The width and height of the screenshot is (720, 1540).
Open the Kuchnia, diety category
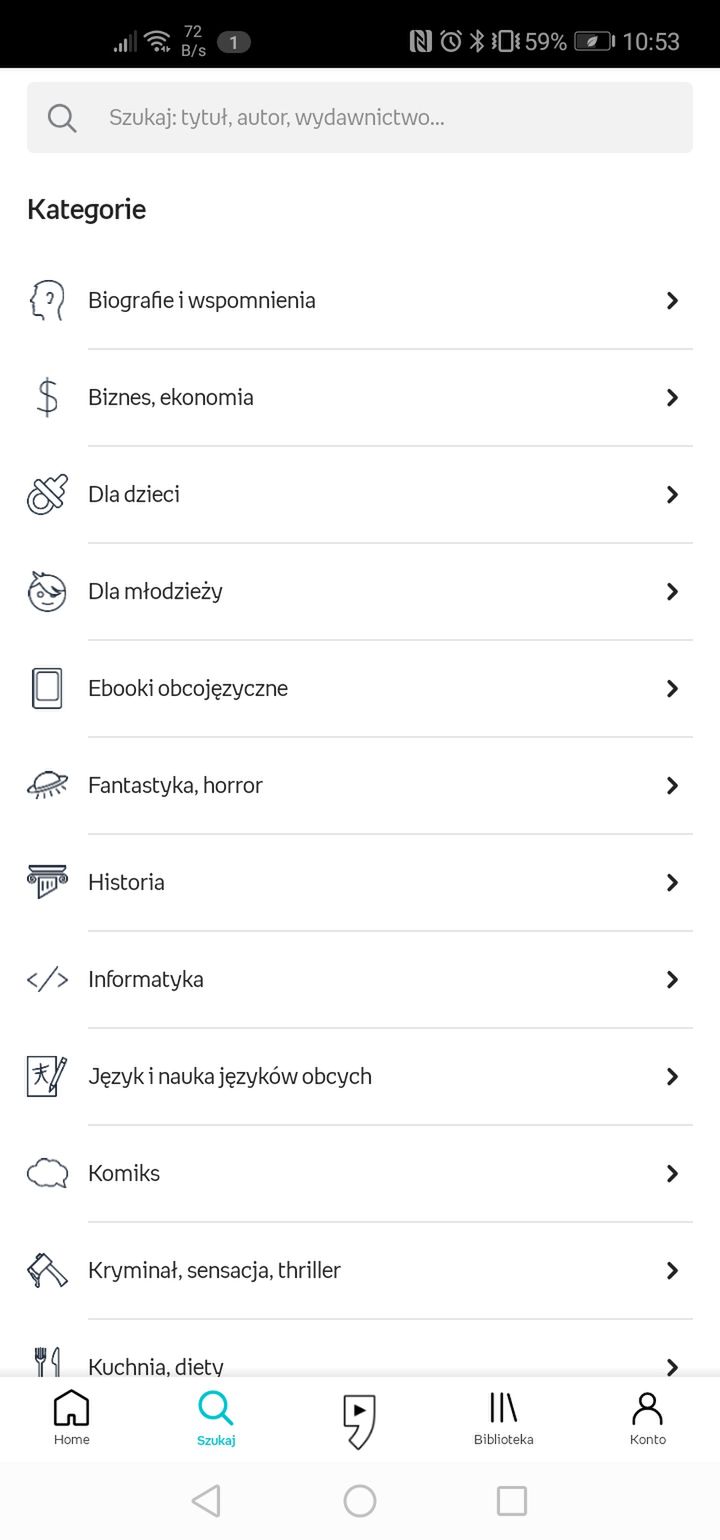[x=360, y=1350]
